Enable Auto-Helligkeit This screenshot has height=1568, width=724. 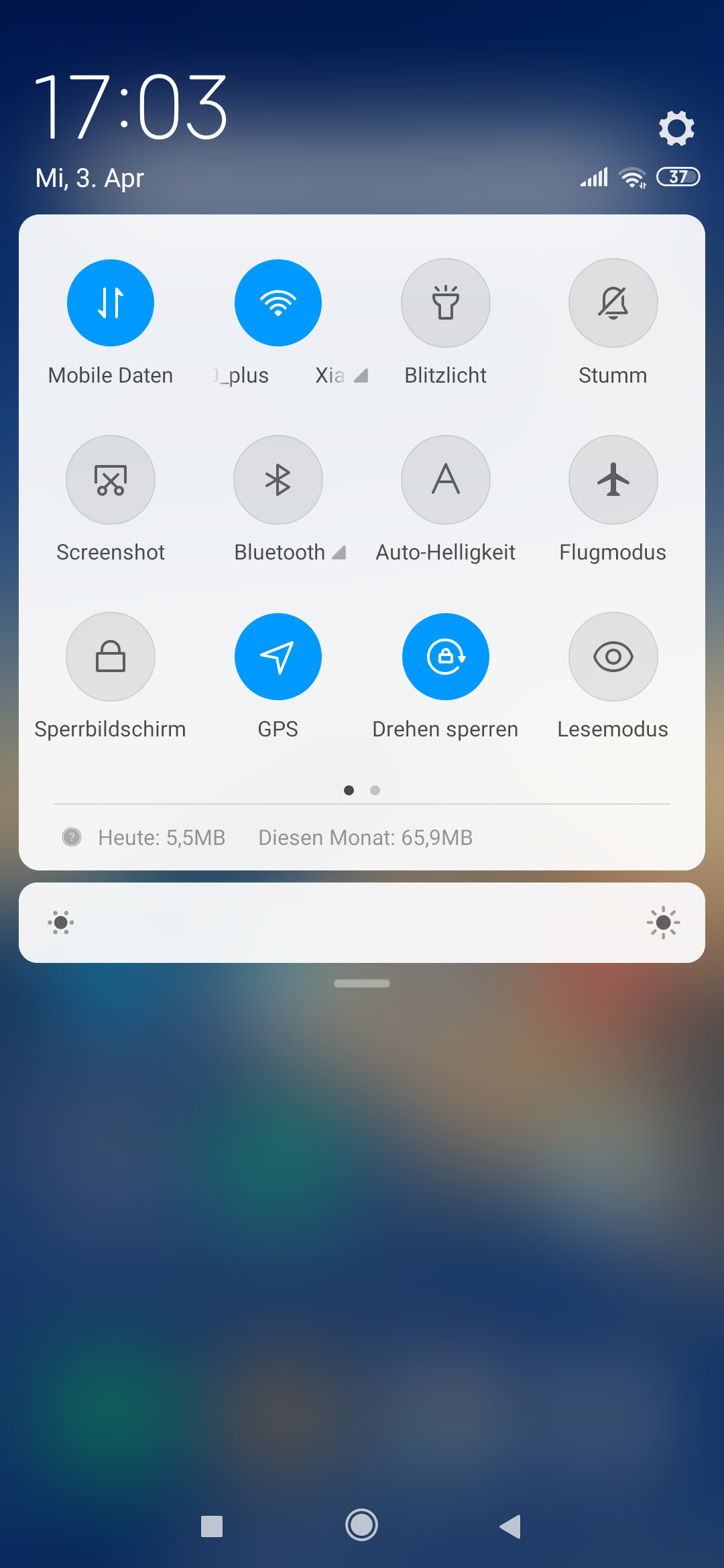coord(446,480)
